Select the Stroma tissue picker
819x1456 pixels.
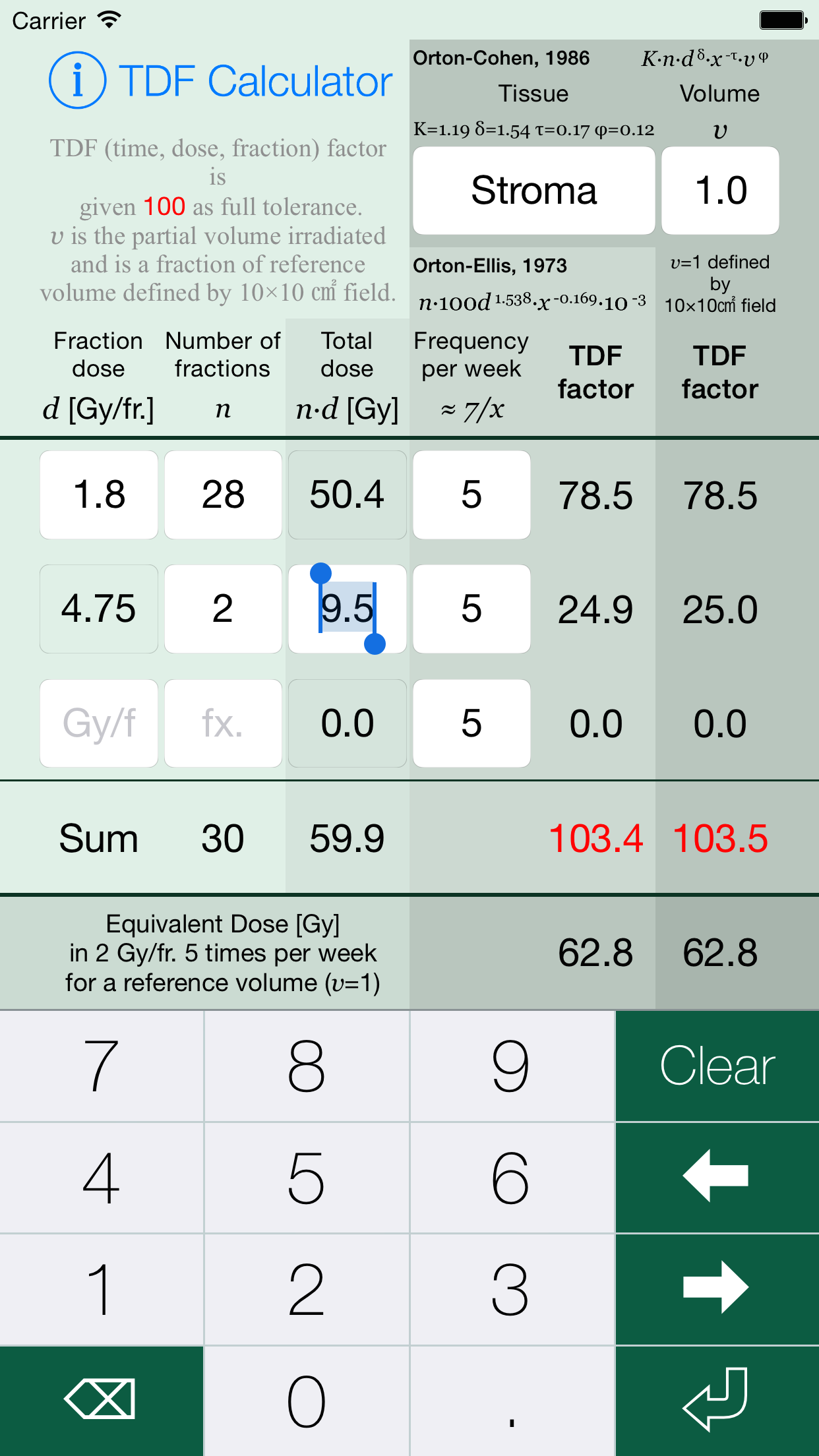pyautogui.click(x=533, y=191)
